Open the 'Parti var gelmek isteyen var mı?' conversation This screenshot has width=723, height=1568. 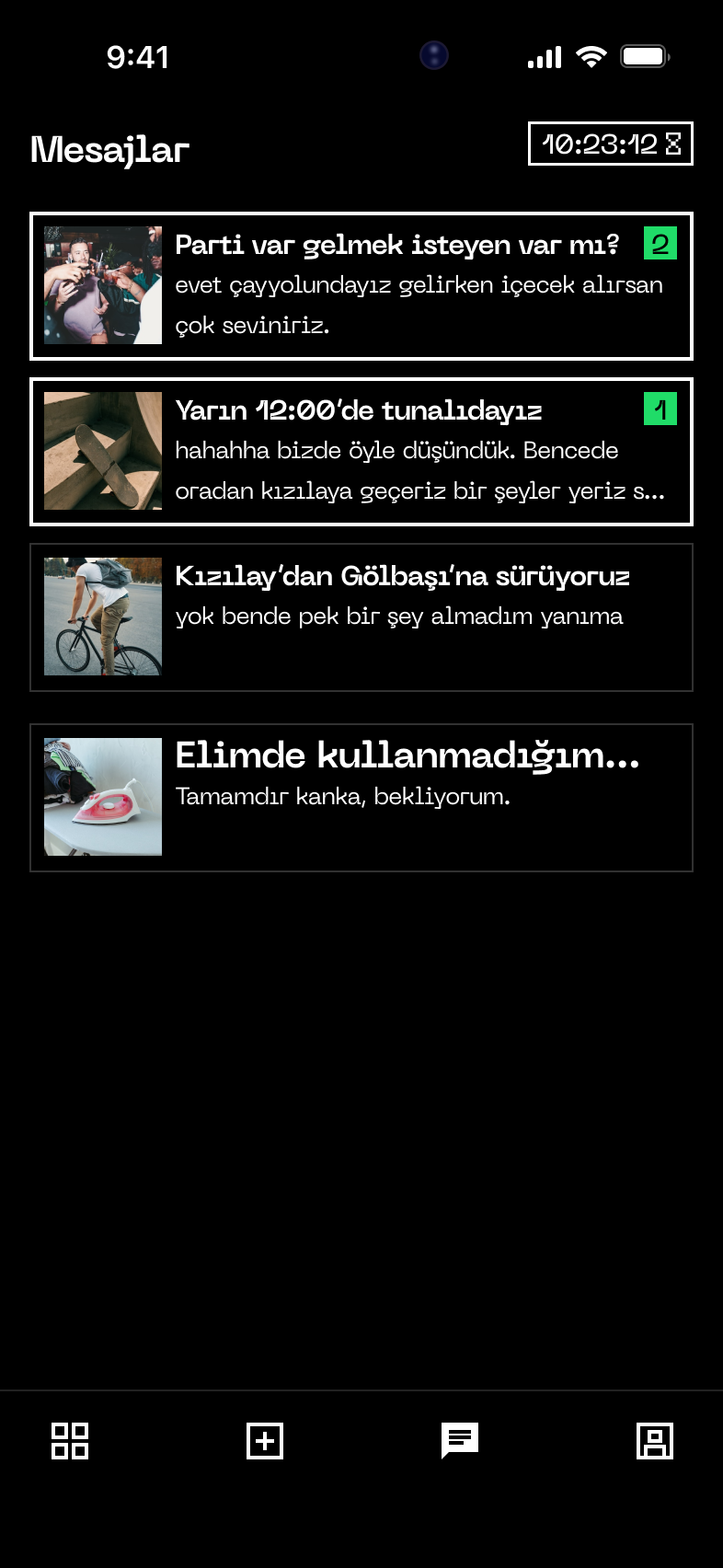pos(361,286)
